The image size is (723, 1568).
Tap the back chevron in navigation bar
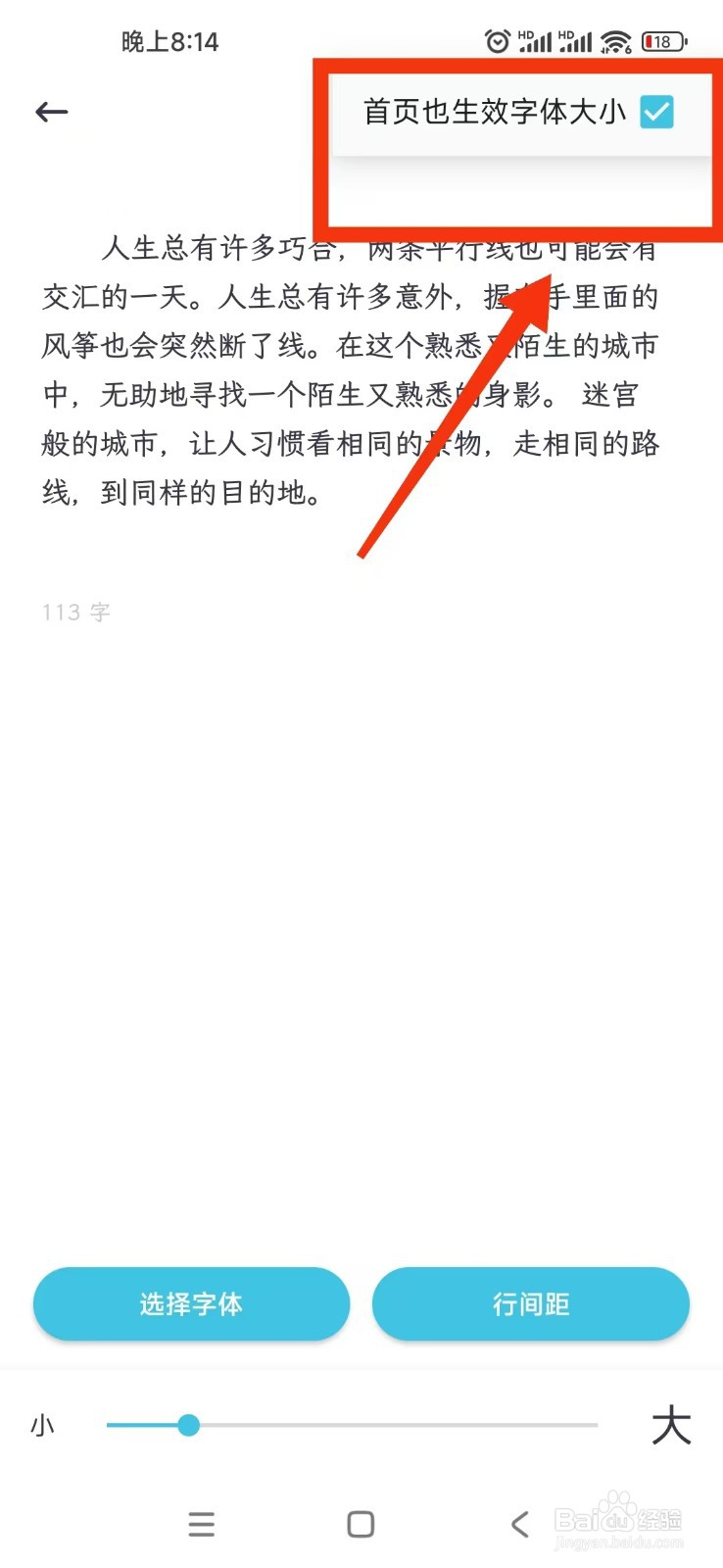519,1523
